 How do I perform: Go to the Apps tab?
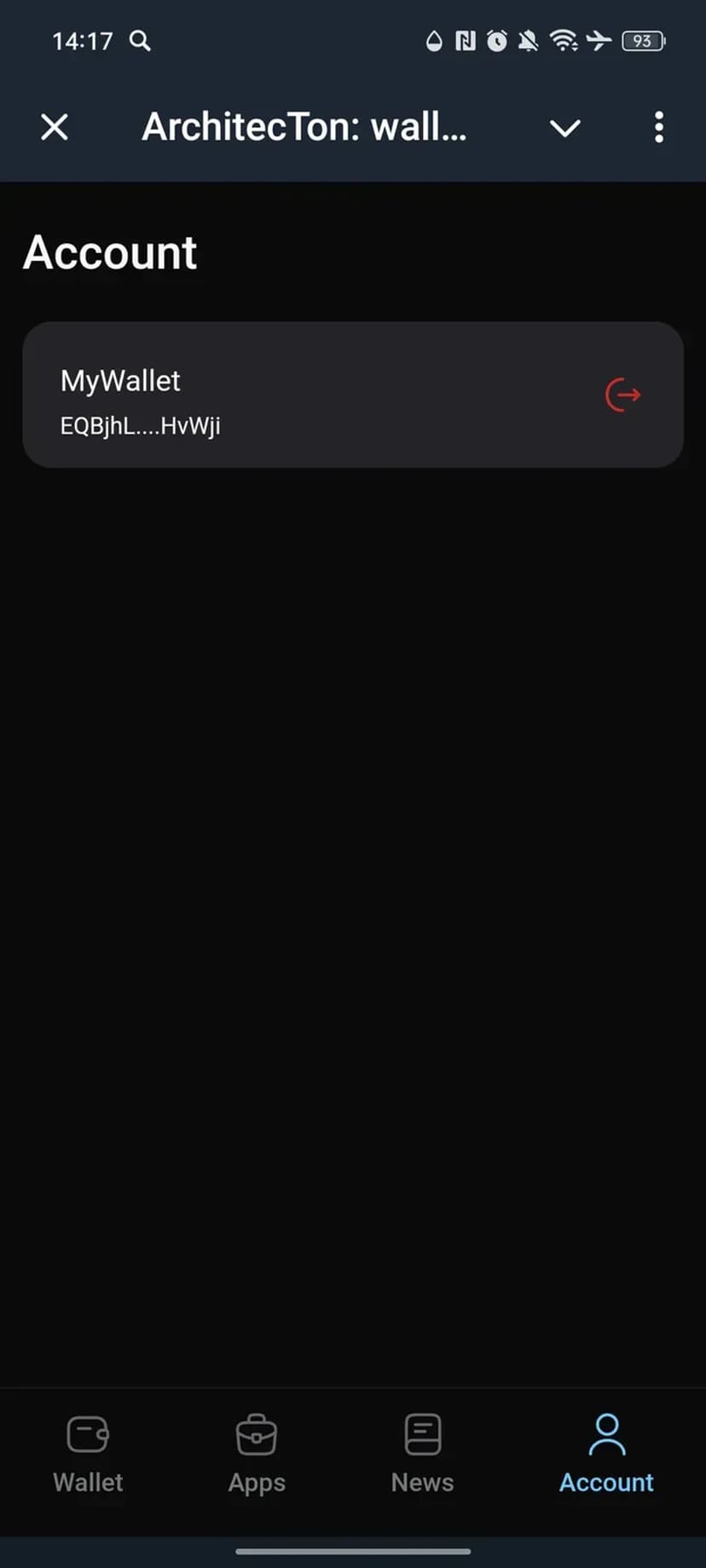pos(257,1454)
